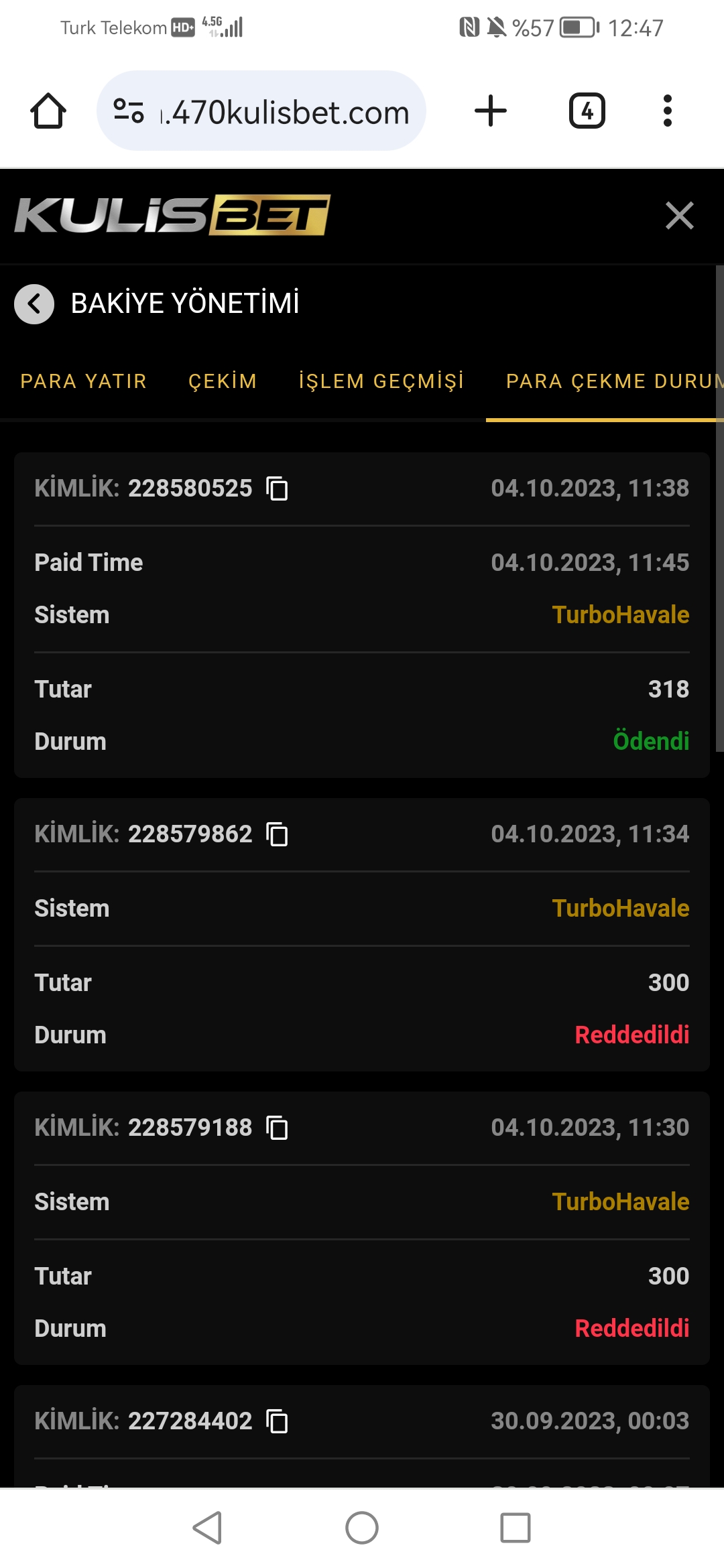Image resolution: width=724 pixels, height=1568 pixels.
Task: Switch to the Çekim tab
Action: pos(223,381)
